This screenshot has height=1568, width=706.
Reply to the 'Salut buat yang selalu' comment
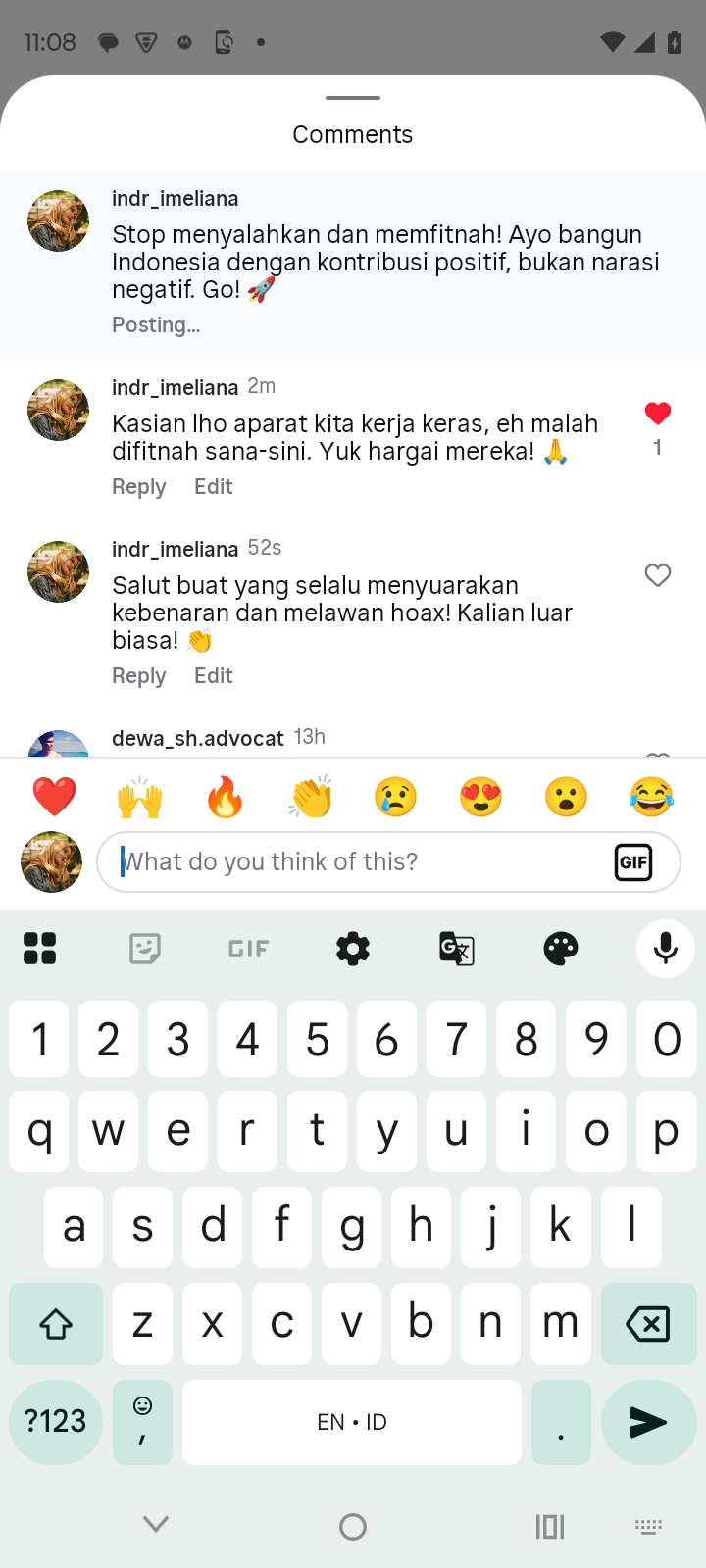coord(139,676)
